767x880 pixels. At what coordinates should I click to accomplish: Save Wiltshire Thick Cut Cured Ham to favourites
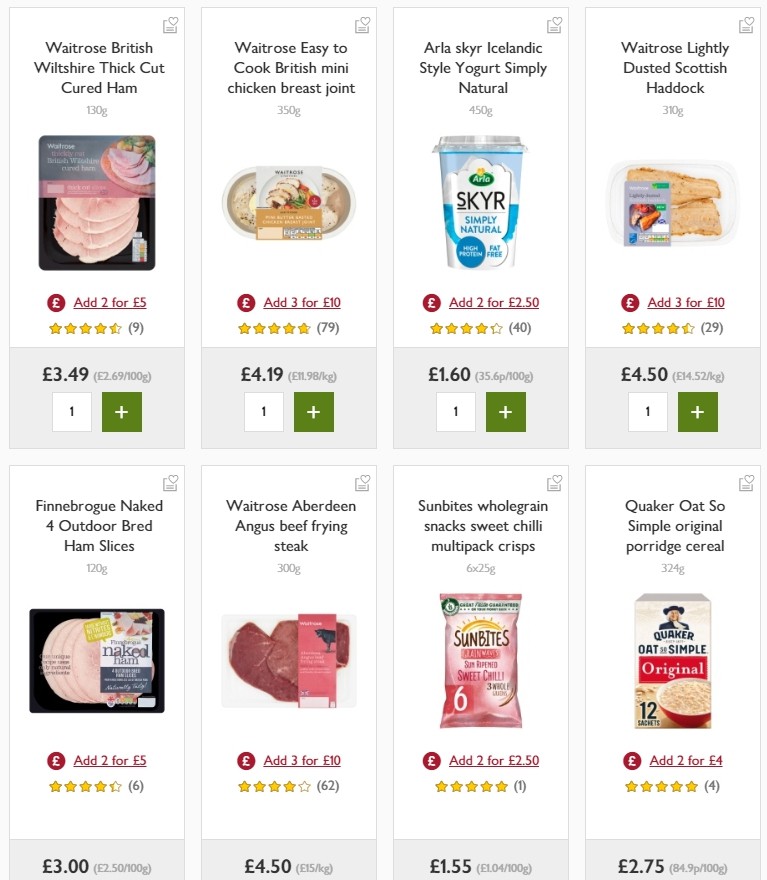[170, 23]
